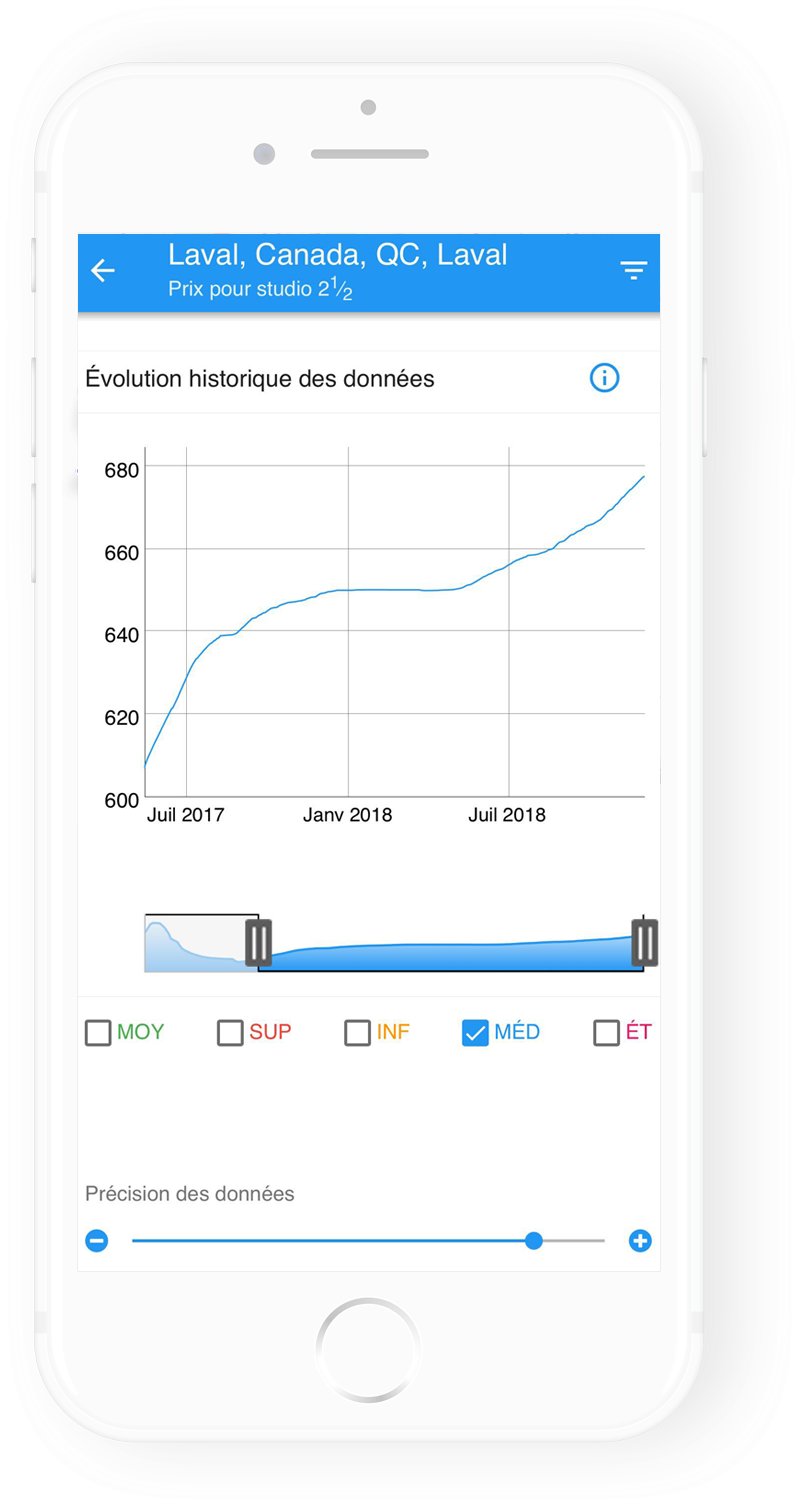The height and width of the screenshot is (1504, 800).
Task: Increase data precision with the plus button
Action: (640, 1241)
